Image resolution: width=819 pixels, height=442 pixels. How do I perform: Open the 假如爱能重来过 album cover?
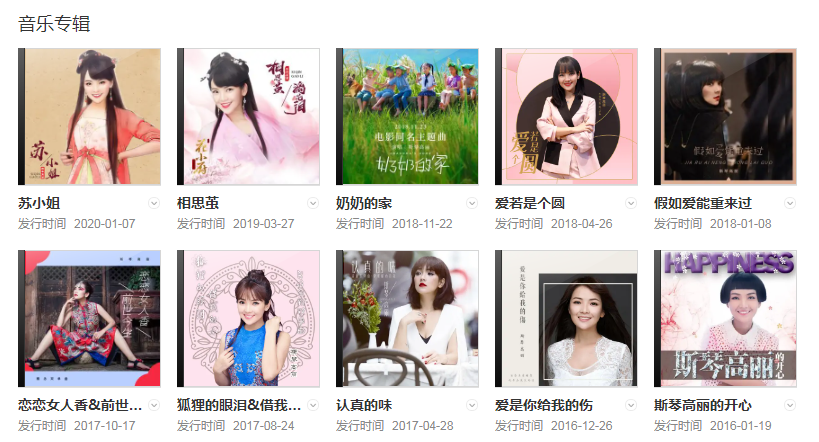tap(727, 117)
